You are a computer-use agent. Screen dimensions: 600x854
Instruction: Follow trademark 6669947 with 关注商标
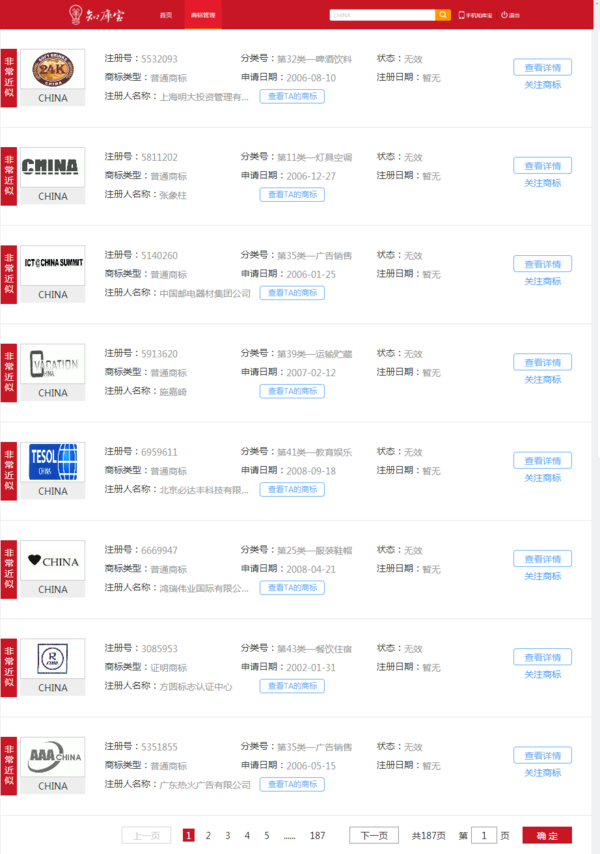click(542, 576)
